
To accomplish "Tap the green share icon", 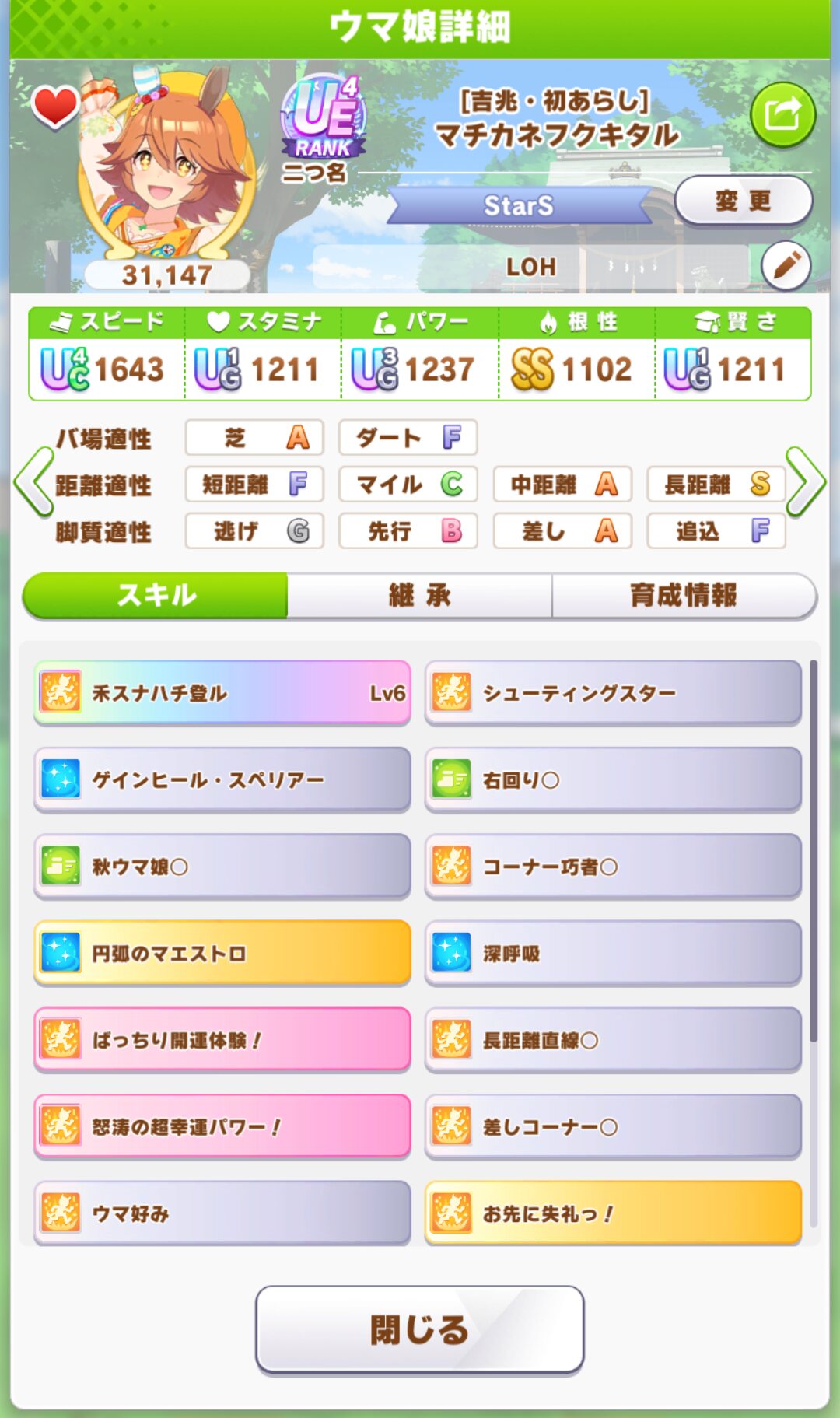I will tap(782, 115).
